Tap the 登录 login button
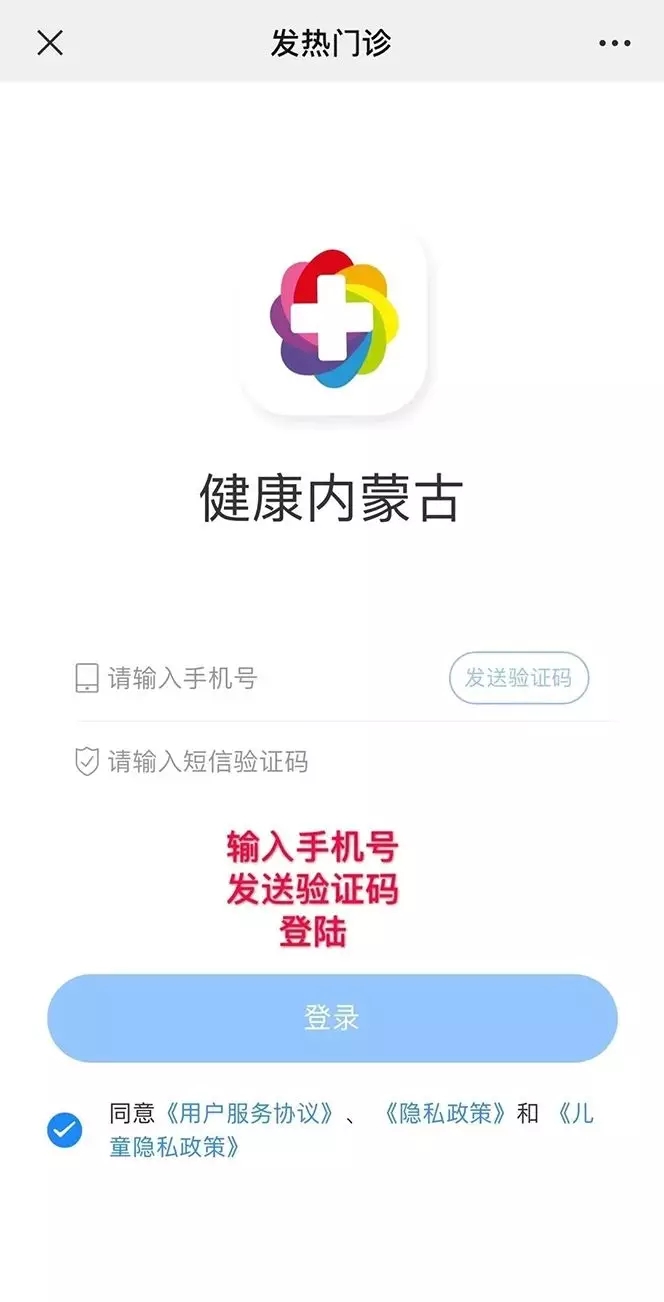Image resolution: width=664 pixels, height=1302 pixels. 332,1018
